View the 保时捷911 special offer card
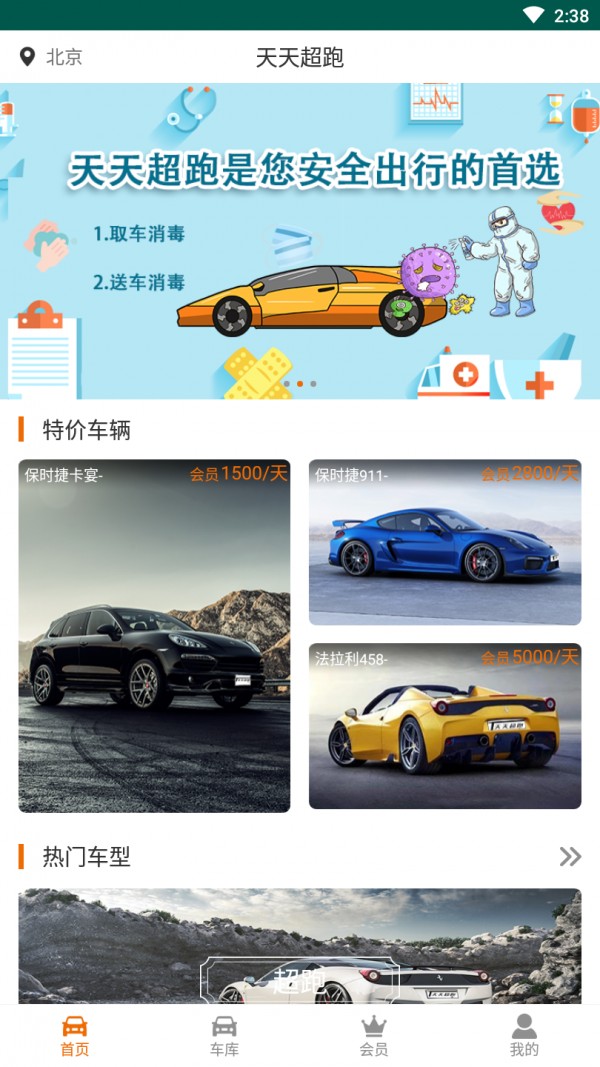 pos(445,542)
